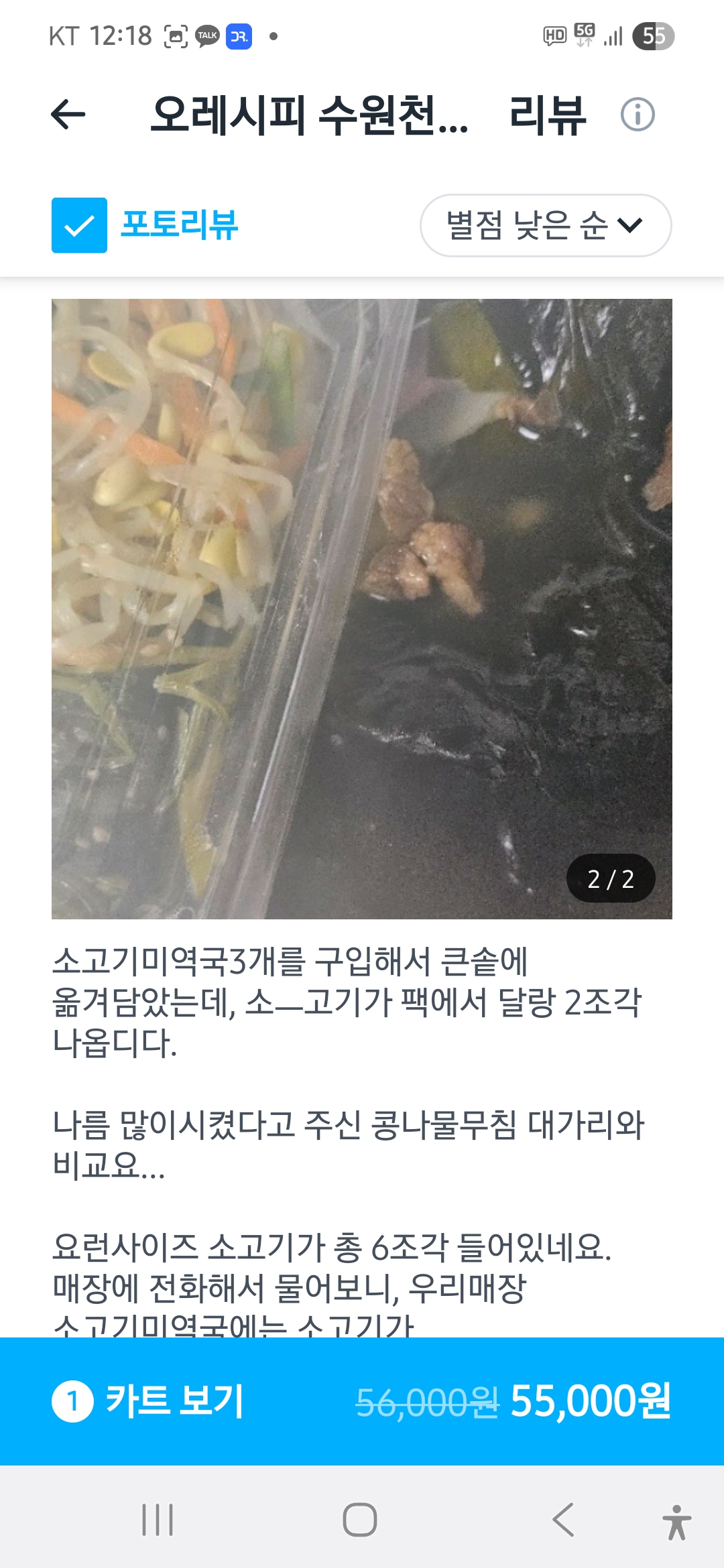The height and width of the screenshot is (1568, 724).
Task: Open the system recent apps button
Action: tap(158, 1519)
